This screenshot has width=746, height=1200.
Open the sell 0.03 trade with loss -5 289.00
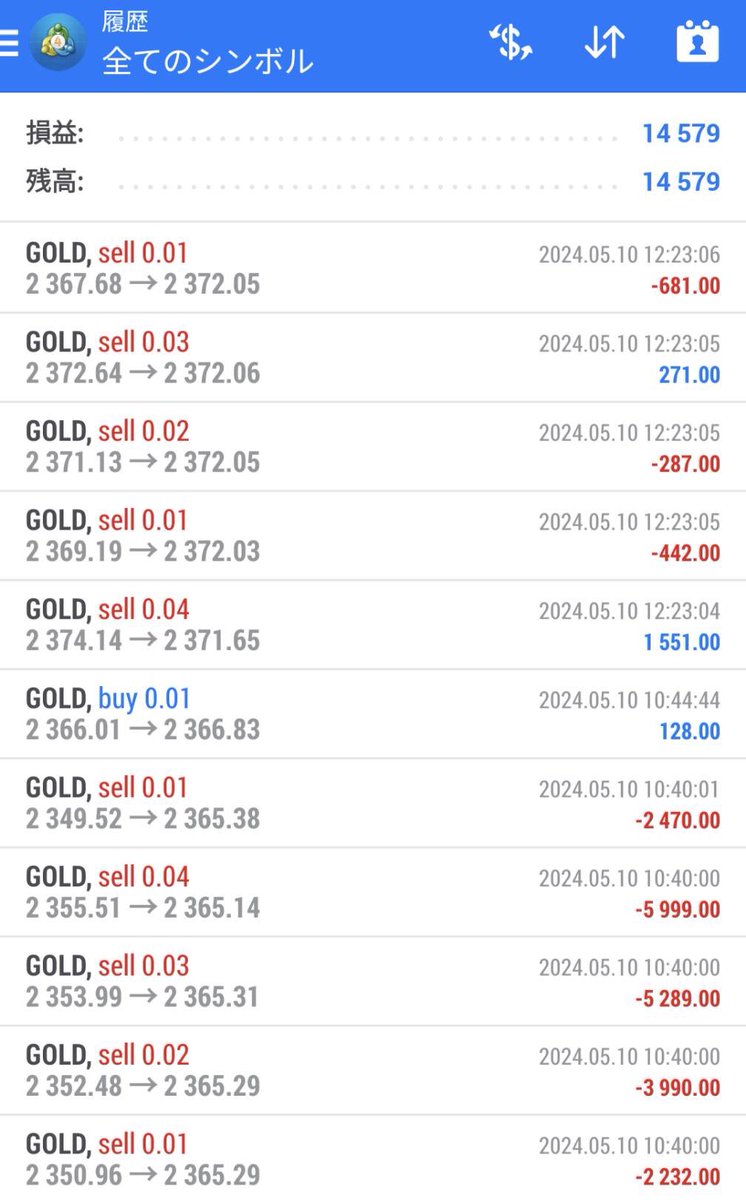(x=373, y=981)
